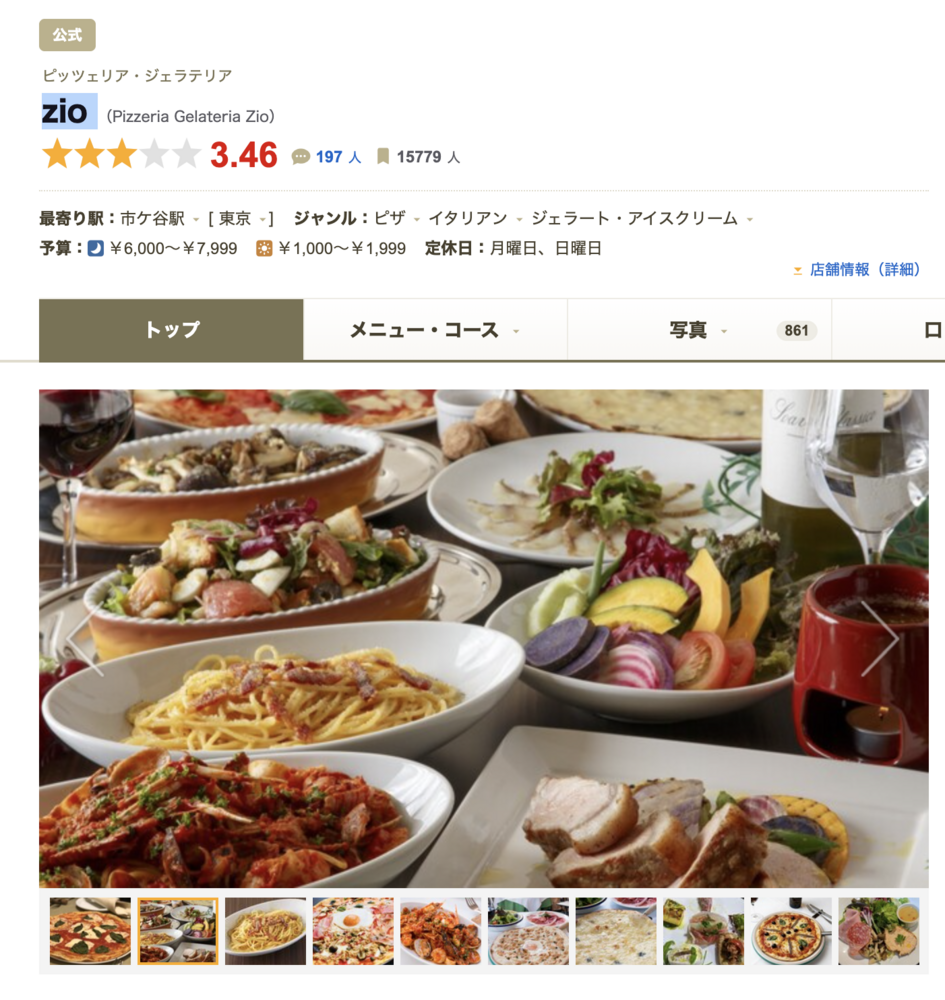Select the white cheese pizza thumbnail
945x1000 pixels.
pyautogui.click(x=616, y=931)
